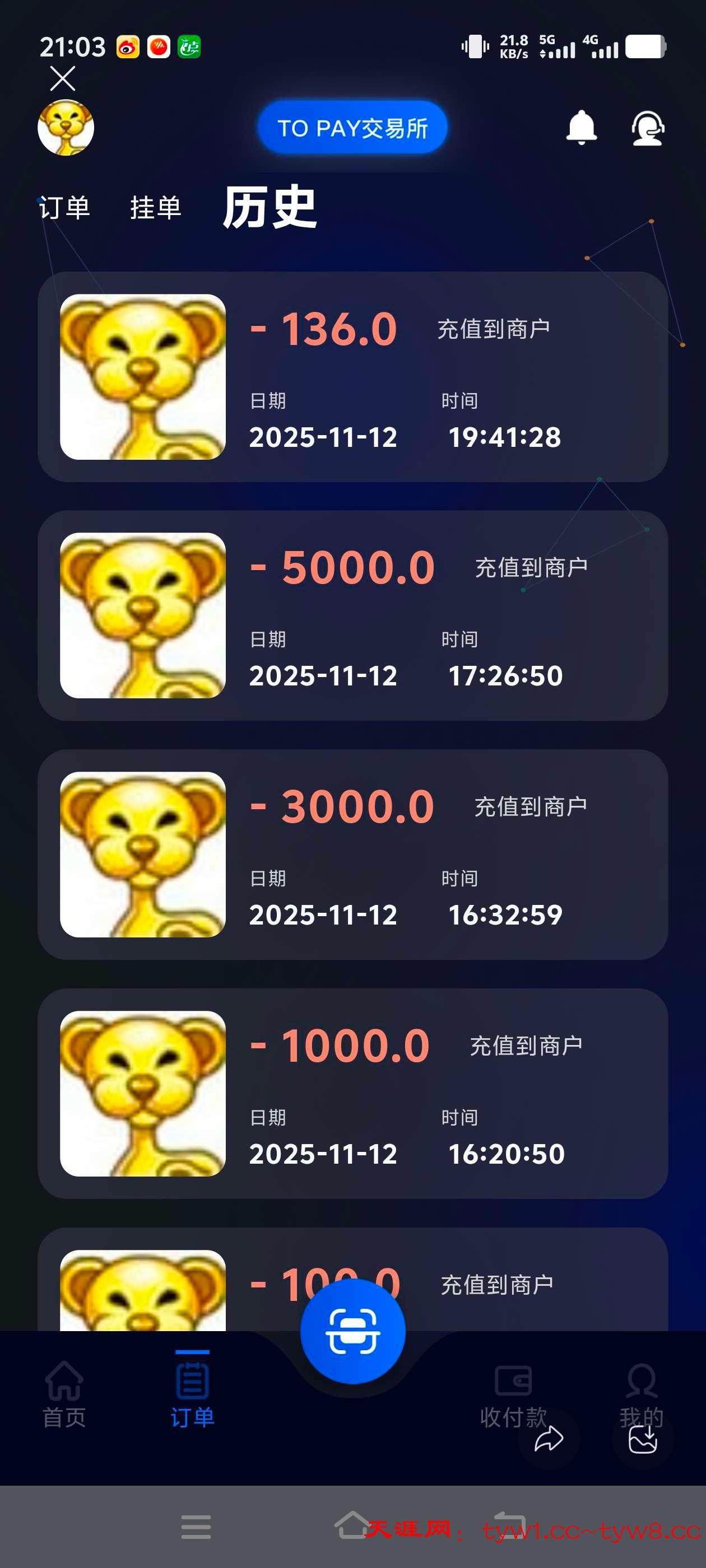Screen dimensions: 706x1568
Task: Tap the share arrow icon above 收付款
Action: [x=550, y=1440]
